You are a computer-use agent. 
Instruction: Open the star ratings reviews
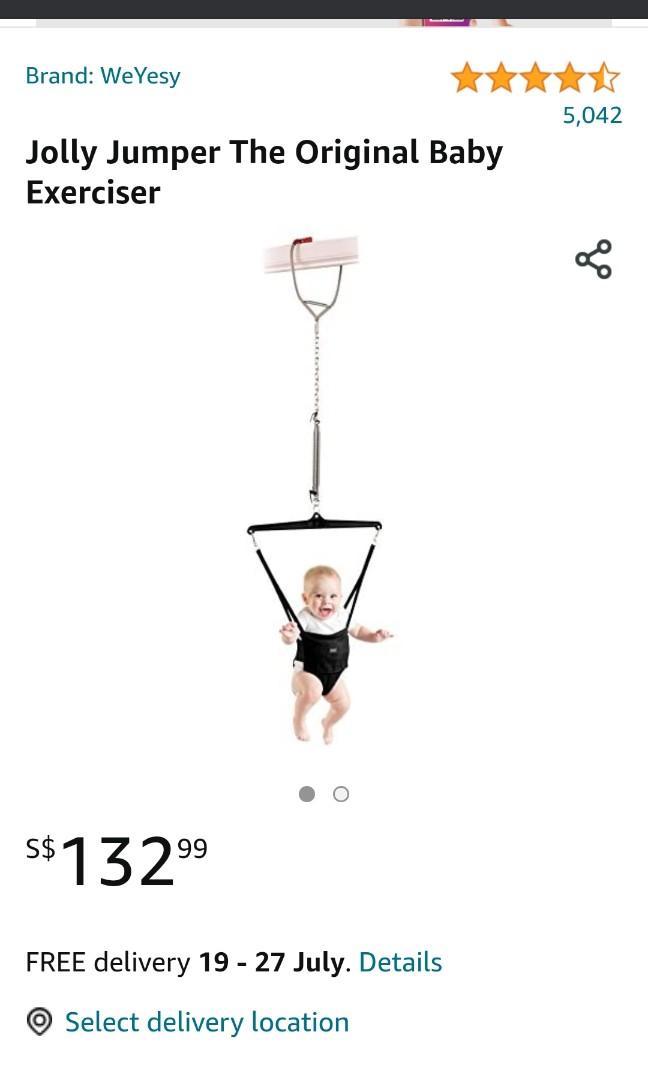[x=535, y=78]
